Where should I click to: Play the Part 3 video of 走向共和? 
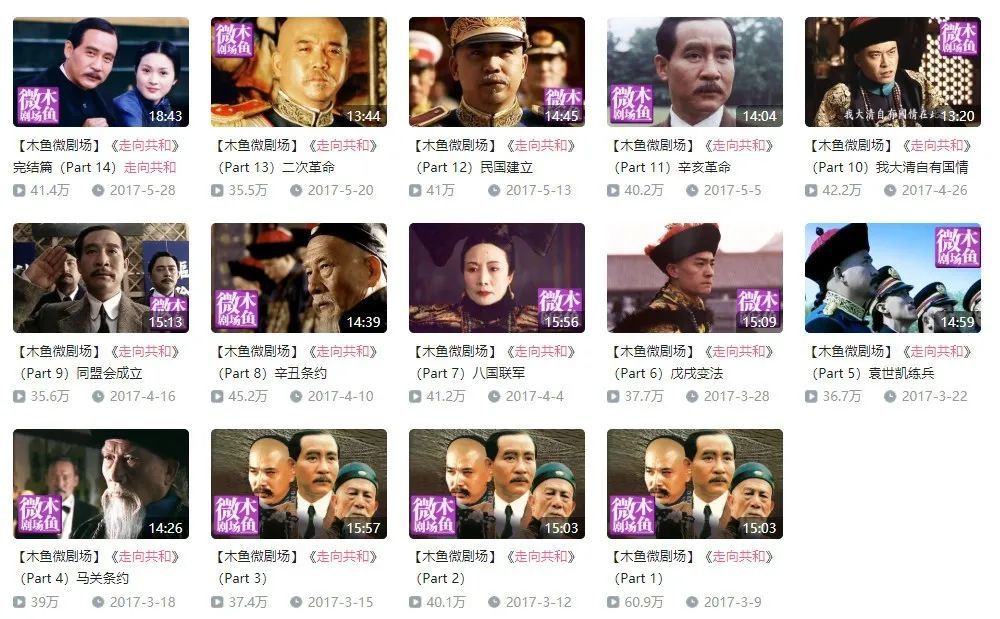coord(298,484)
